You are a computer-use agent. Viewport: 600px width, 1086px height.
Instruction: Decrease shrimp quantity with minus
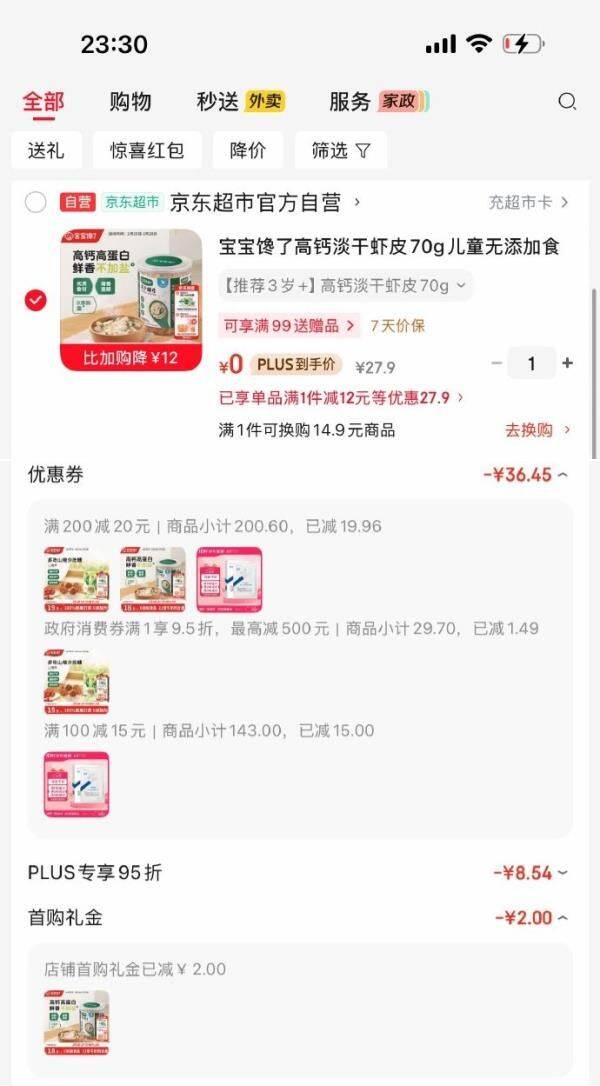[x=496, y=364]
